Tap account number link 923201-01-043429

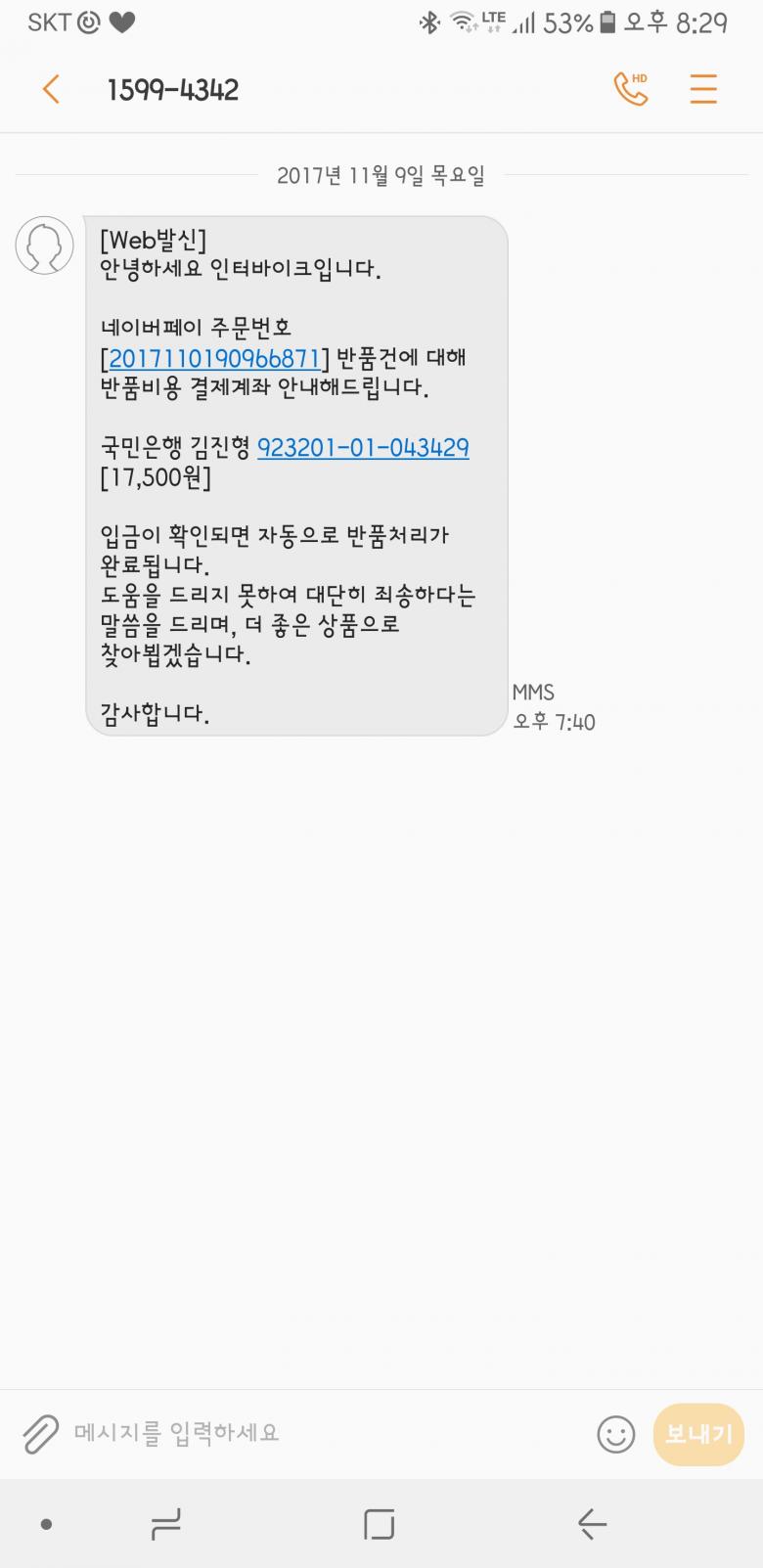[363, 448]
